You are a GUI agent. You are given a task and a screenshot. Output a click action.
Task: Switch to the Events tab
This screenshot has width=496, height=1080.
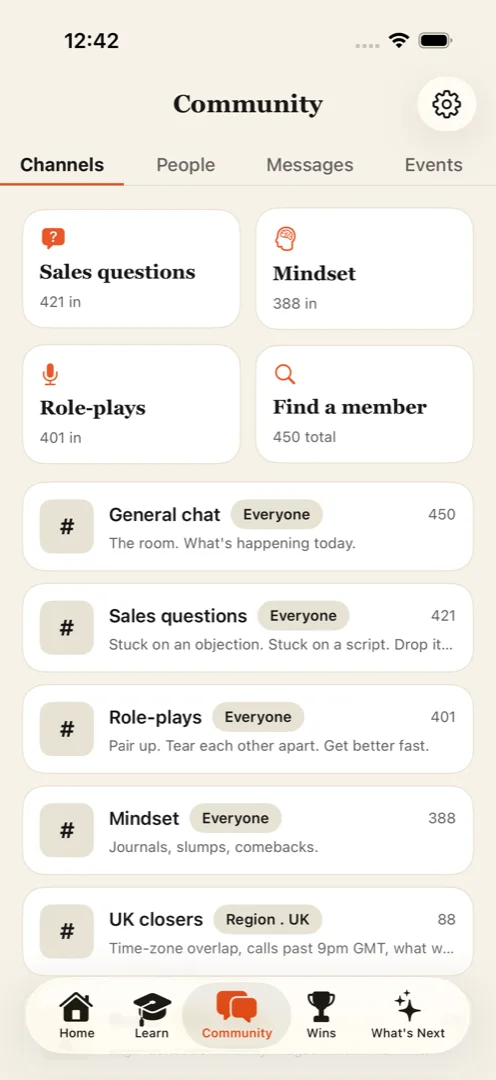[433, 165]
